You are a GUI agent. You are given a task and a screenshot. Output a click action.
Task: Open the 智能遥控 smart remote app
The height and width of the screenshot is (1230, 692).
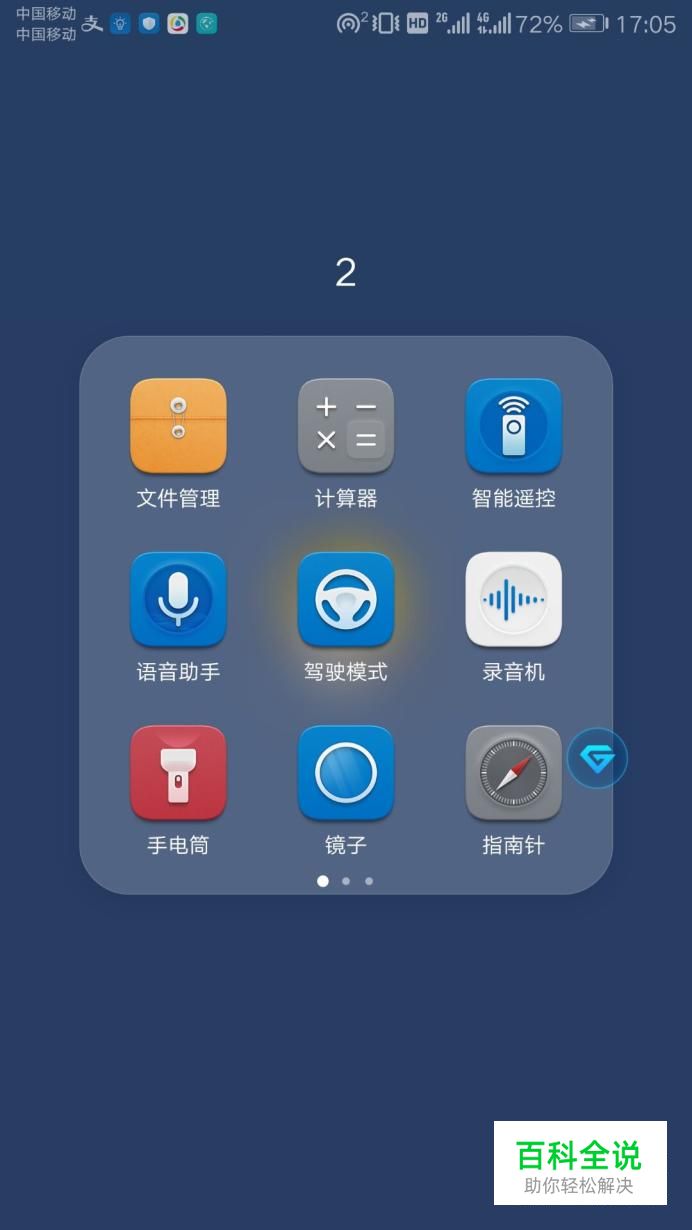coord(514,427)
